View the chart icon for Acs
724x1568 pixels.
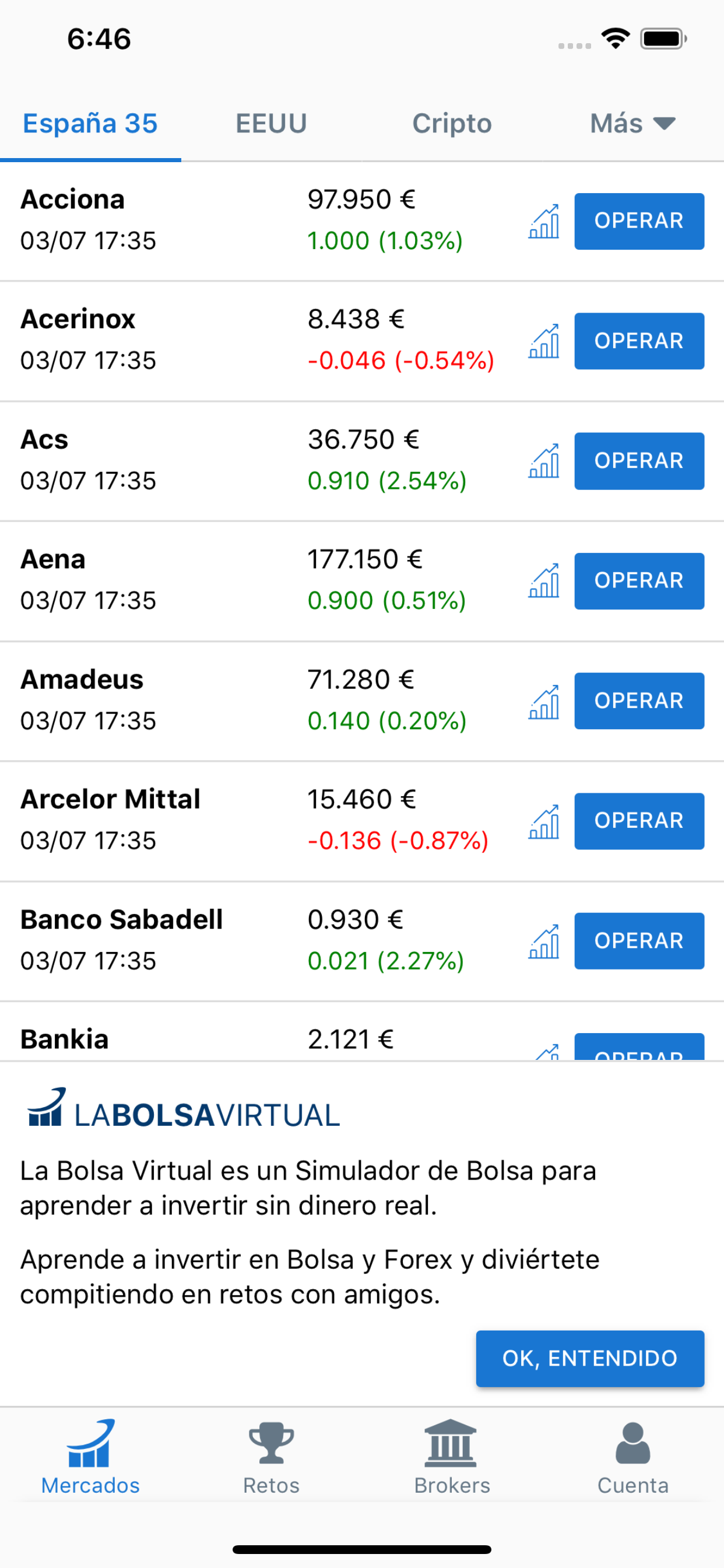(544, 461)
